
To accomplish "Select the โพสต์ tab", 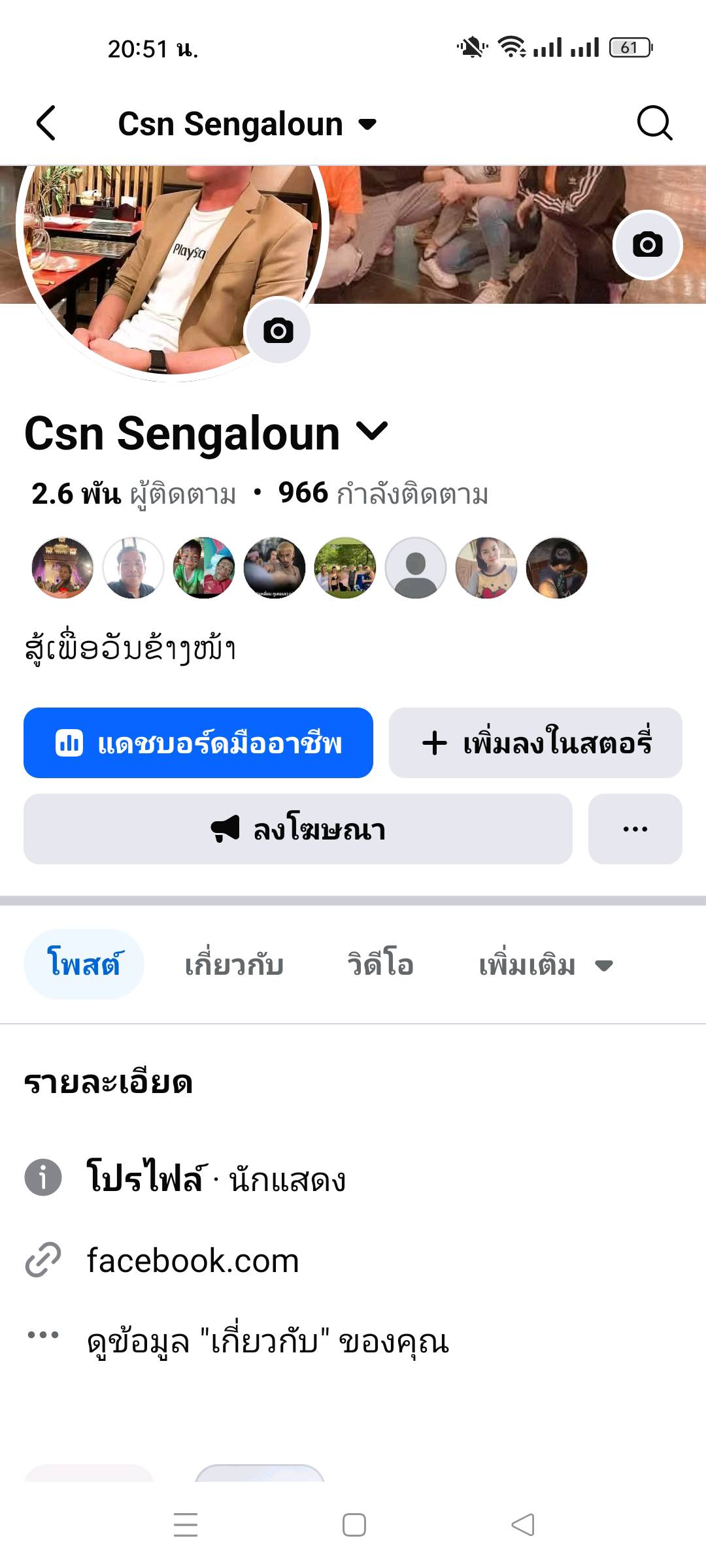I will tap(84, 964).
